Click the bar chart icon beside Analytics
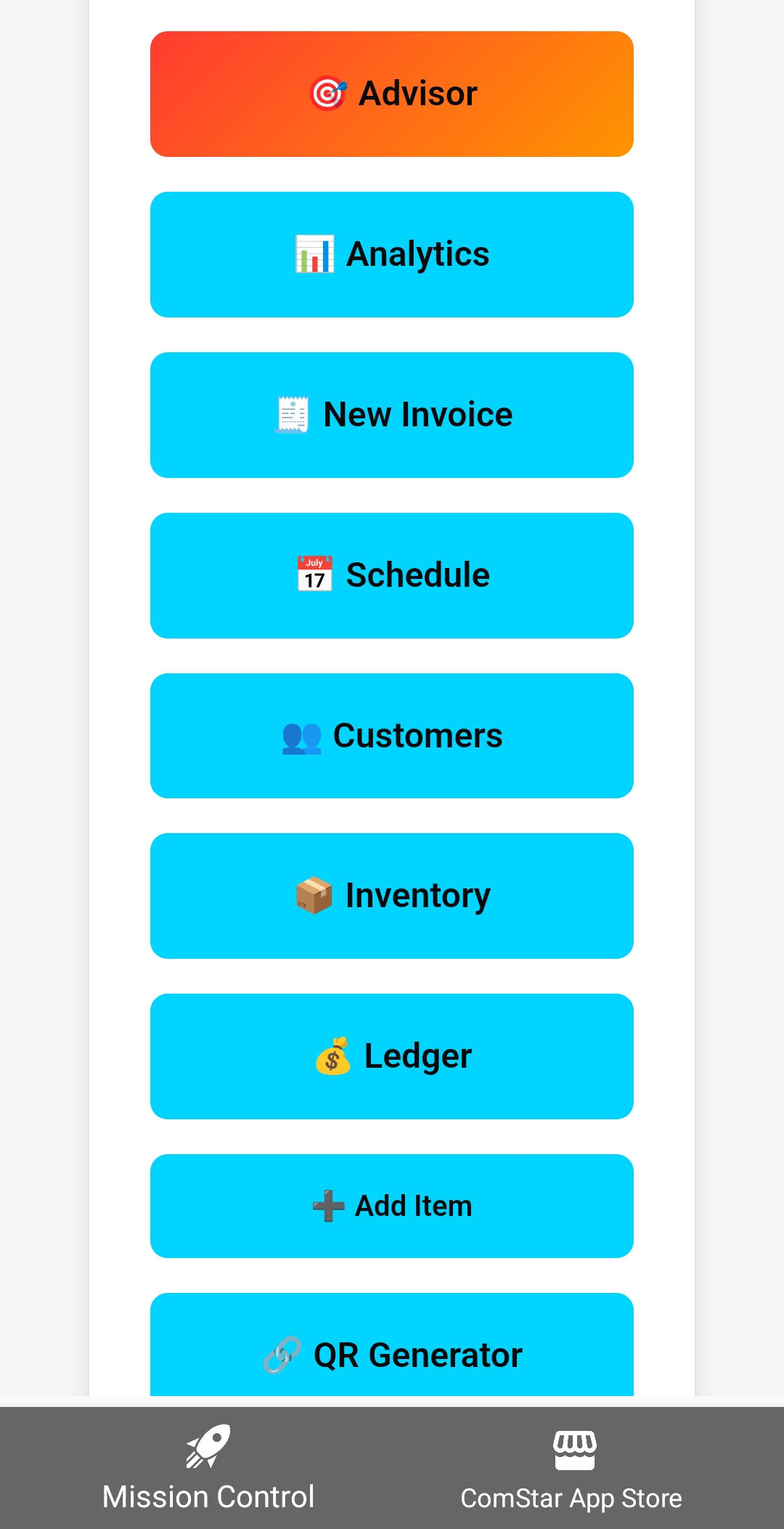The height and width of the screenshot is (1529, 784). click(x=315, y=254)
